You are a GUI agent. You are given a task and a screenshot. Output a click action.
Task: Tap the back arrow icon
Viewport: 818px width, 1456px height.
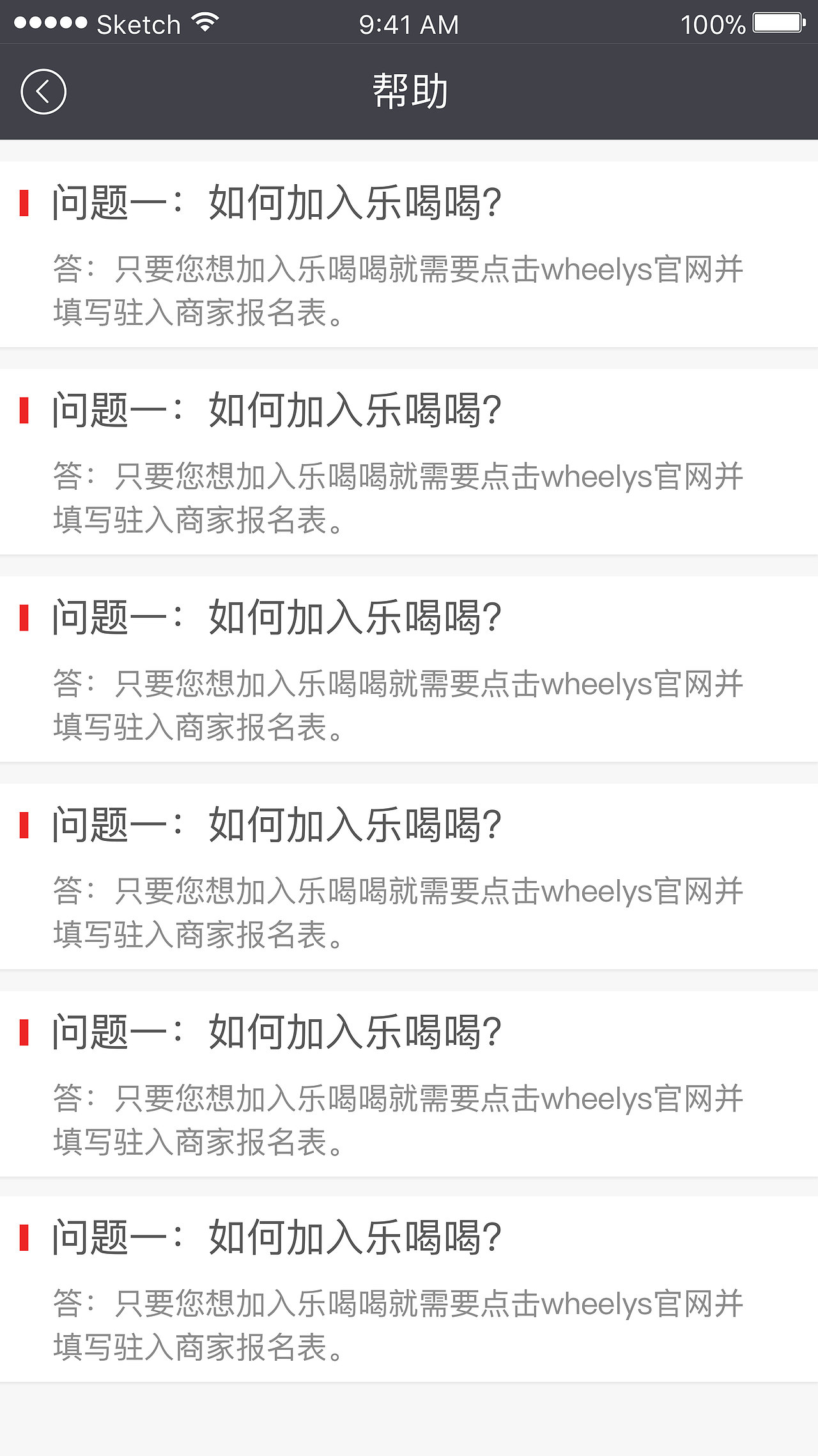tap(43, 91)
